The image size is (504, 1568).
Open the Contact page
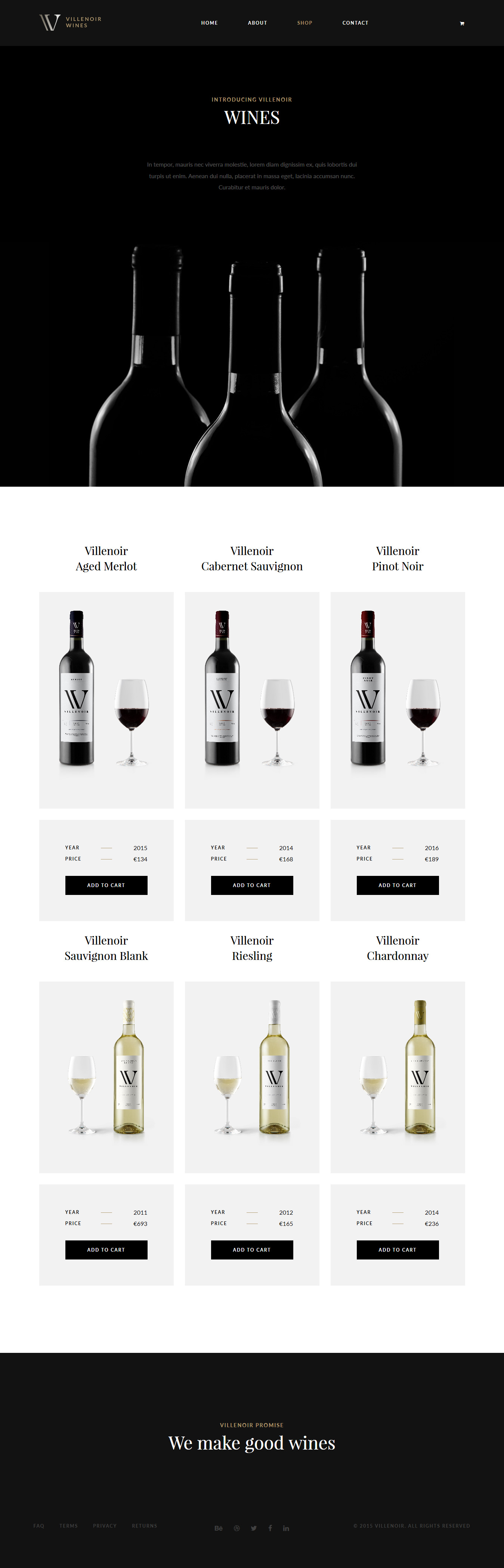click(x=355, y=23)
